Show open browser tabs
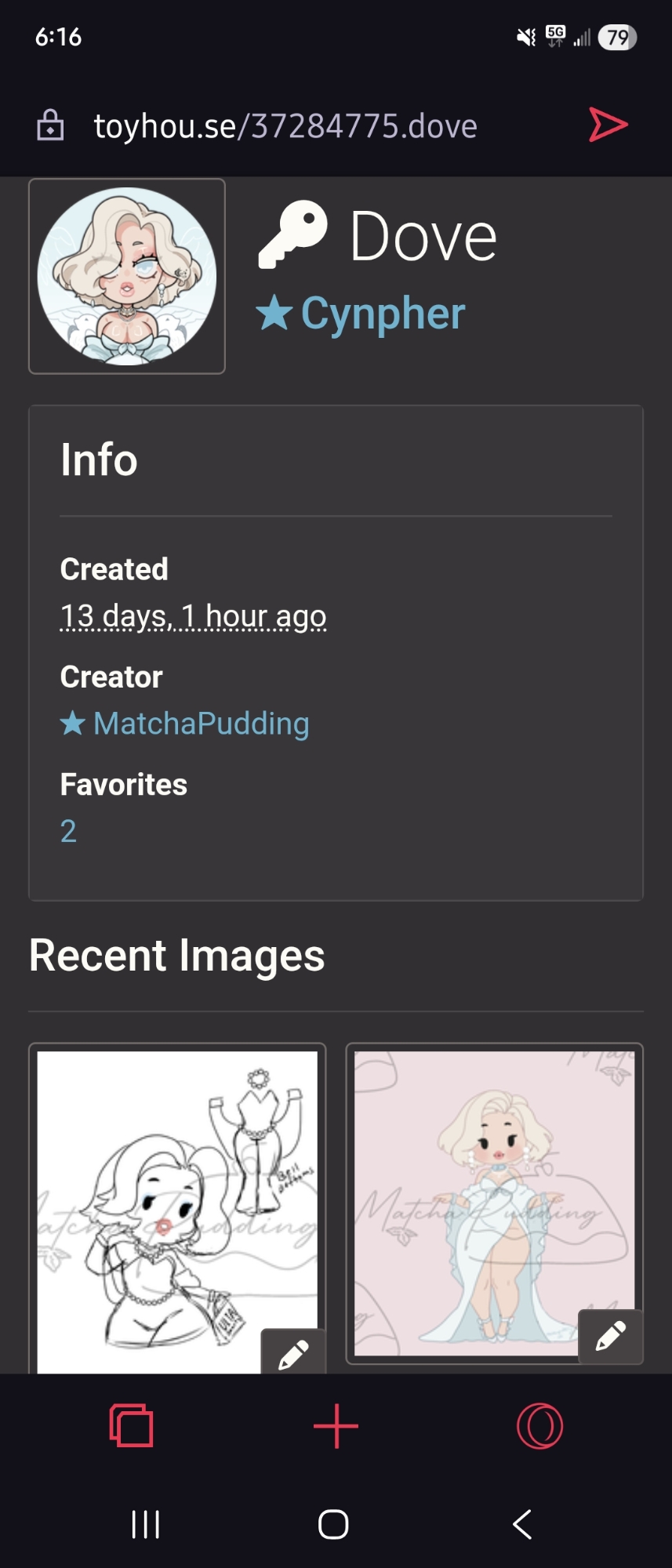The height and width of the screenshot is (1568, 672). (131, 1425)
